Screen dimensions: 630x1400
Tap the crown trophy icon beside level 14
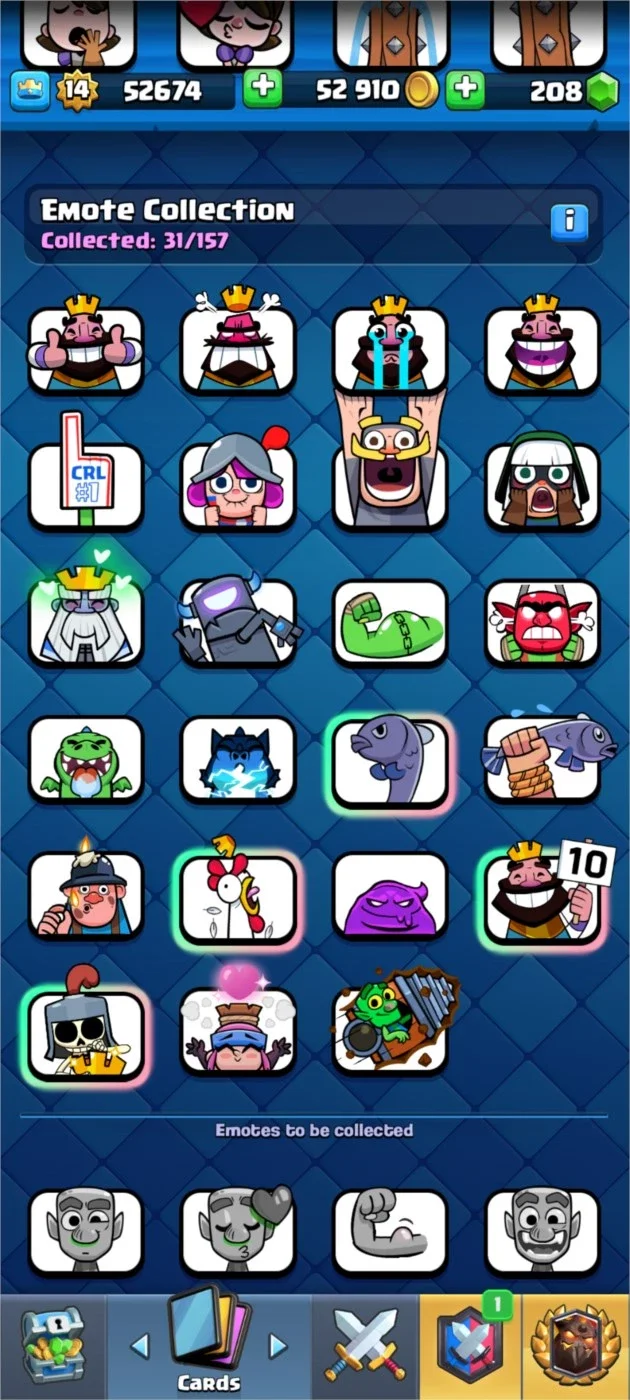click(x=30, y=91)
